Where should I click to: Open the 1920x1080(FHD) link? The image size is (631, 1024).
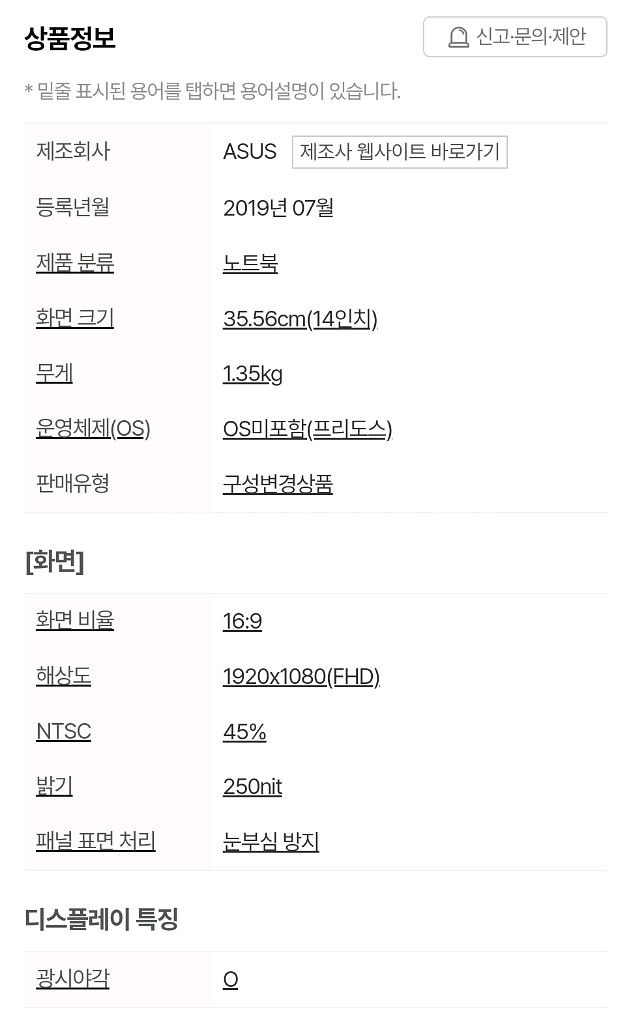301,677
